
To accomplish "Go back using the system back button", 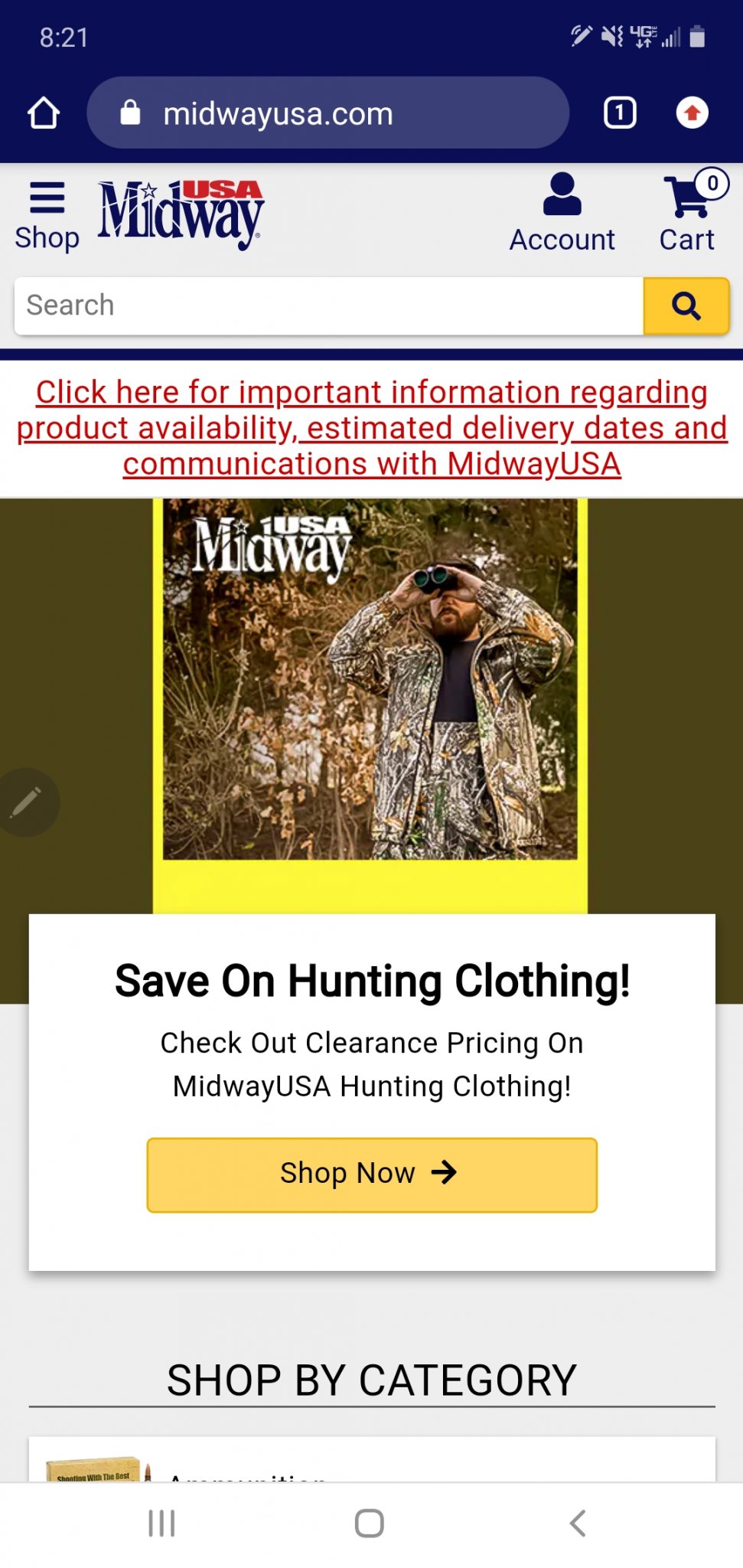I will point(578,1523).
